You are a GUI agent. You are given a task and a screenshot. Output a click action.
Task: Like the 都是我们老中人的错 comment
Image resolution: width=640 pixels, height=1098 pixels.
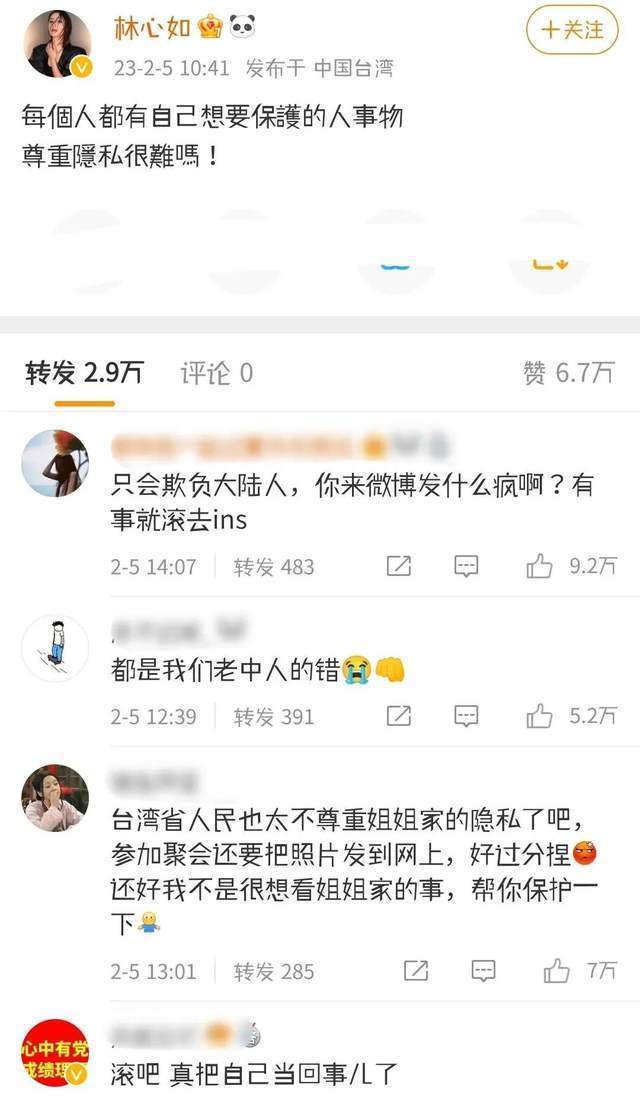[x=540, y=716]
